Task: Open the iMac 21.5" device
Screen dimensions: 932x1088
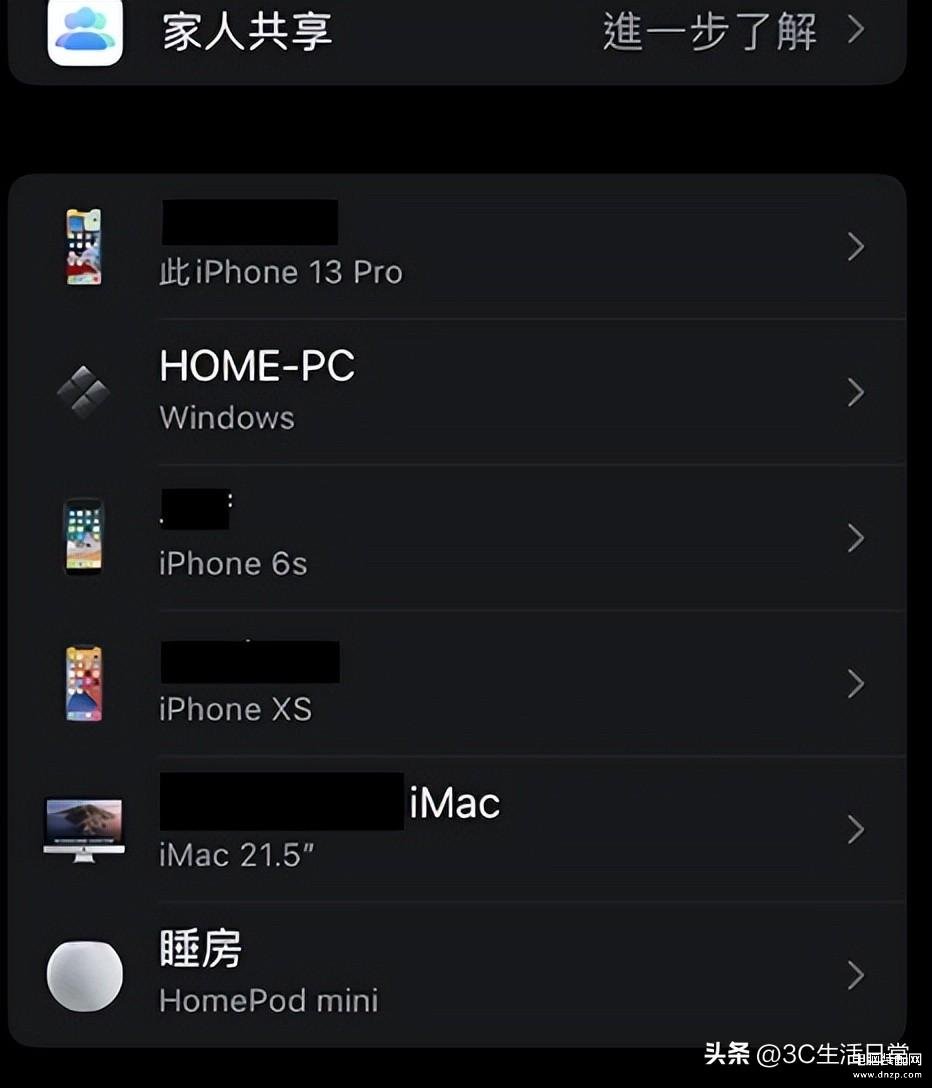Action: [456, 829]
